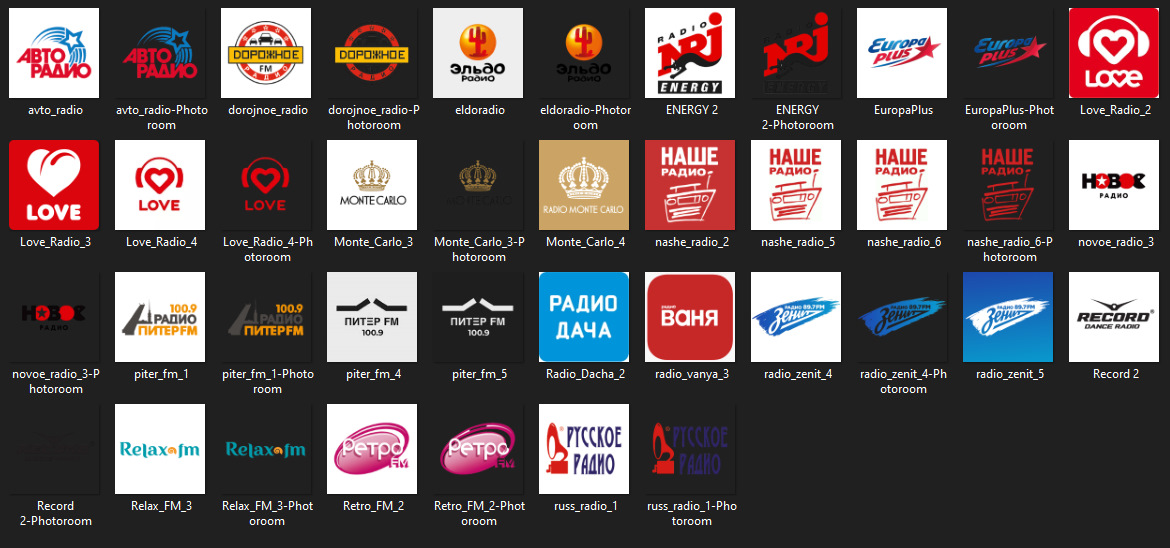Open the avto_radio image file
The width and height of the screenshot is (1170, 548).
pos(54,53)
